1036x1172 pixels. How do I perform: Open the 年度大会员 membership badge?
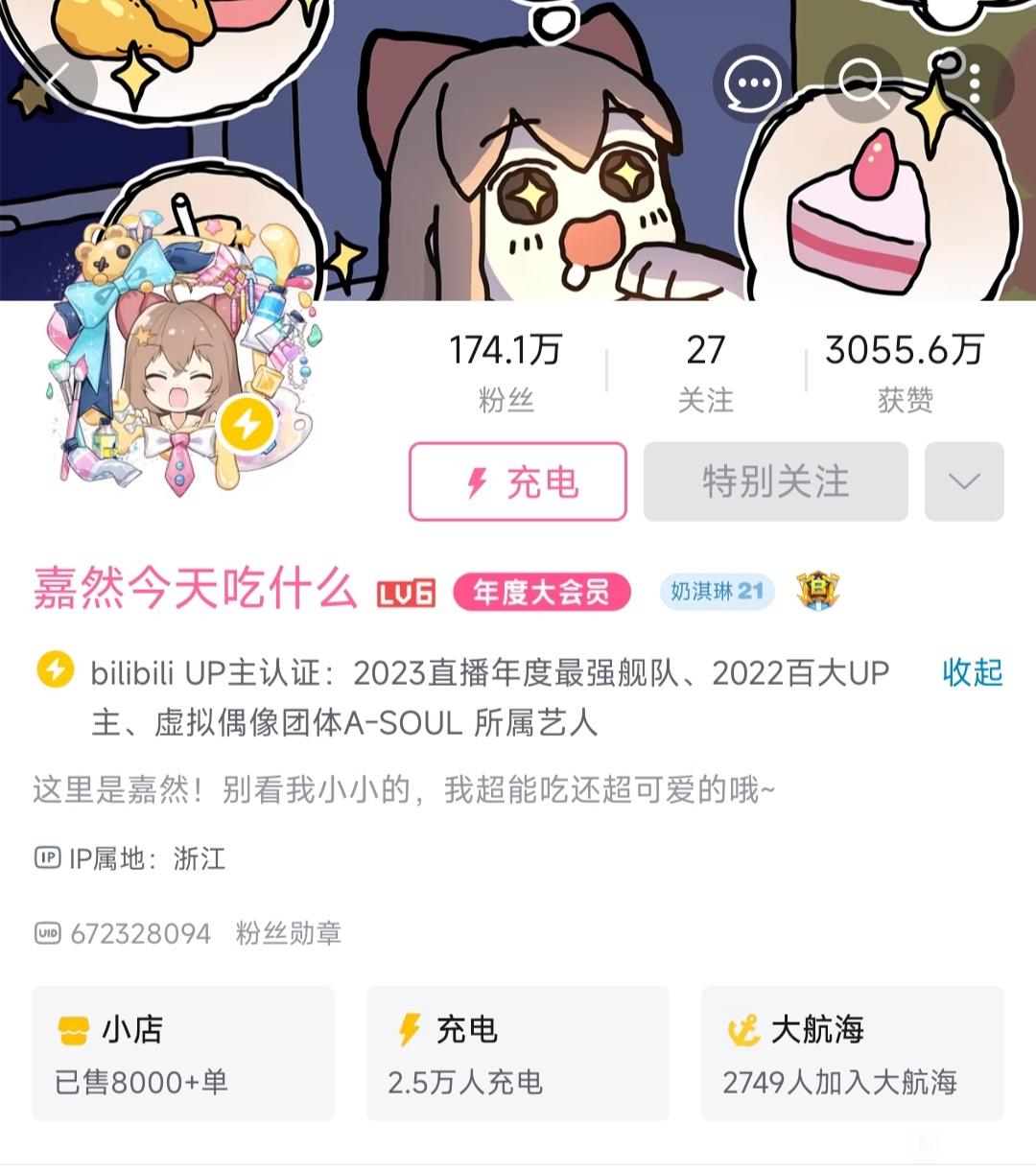coord(542,593)
